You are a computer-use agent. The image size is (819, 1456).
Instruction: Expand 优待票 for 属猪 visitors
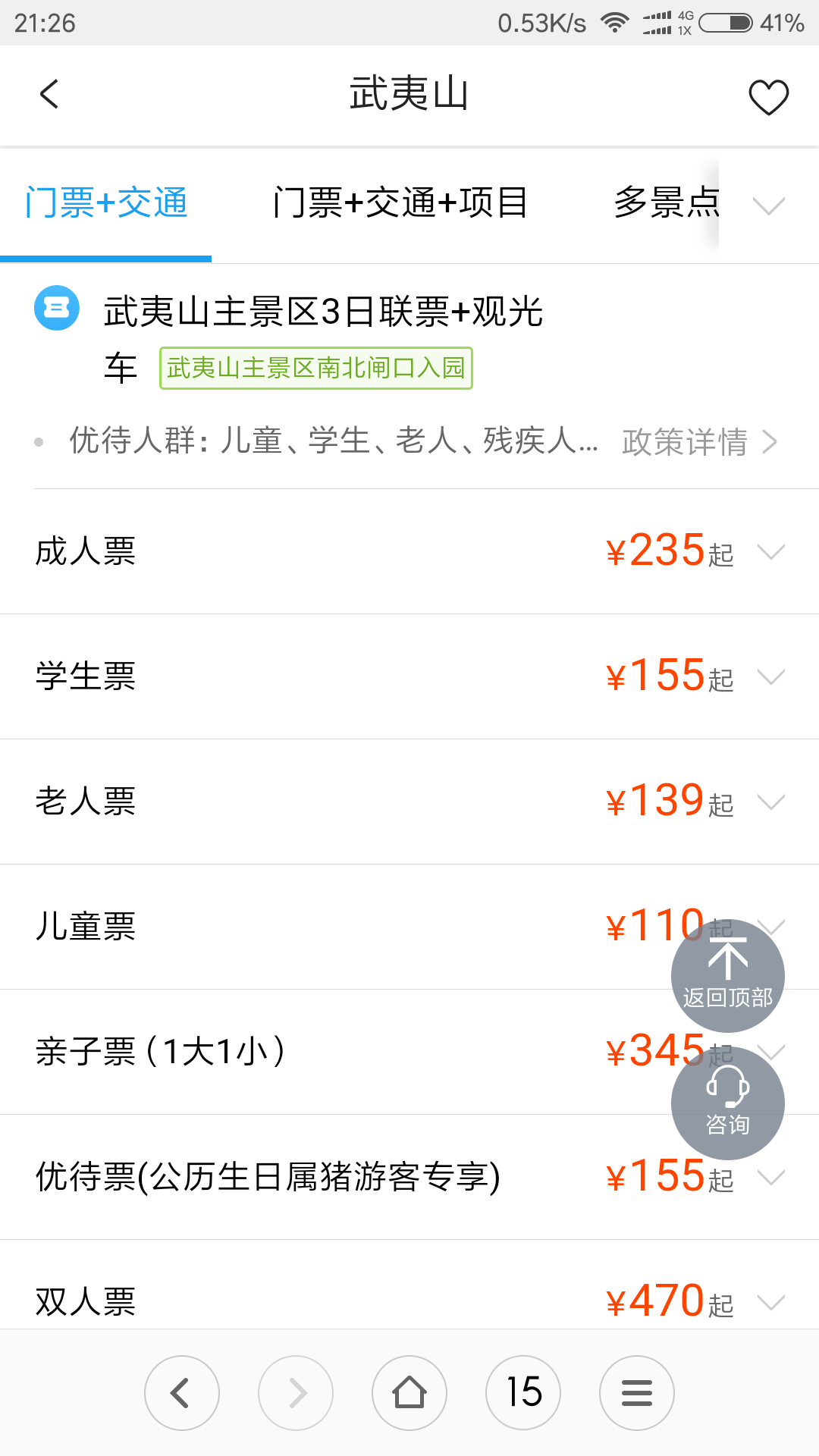[x=770, y=1177]
